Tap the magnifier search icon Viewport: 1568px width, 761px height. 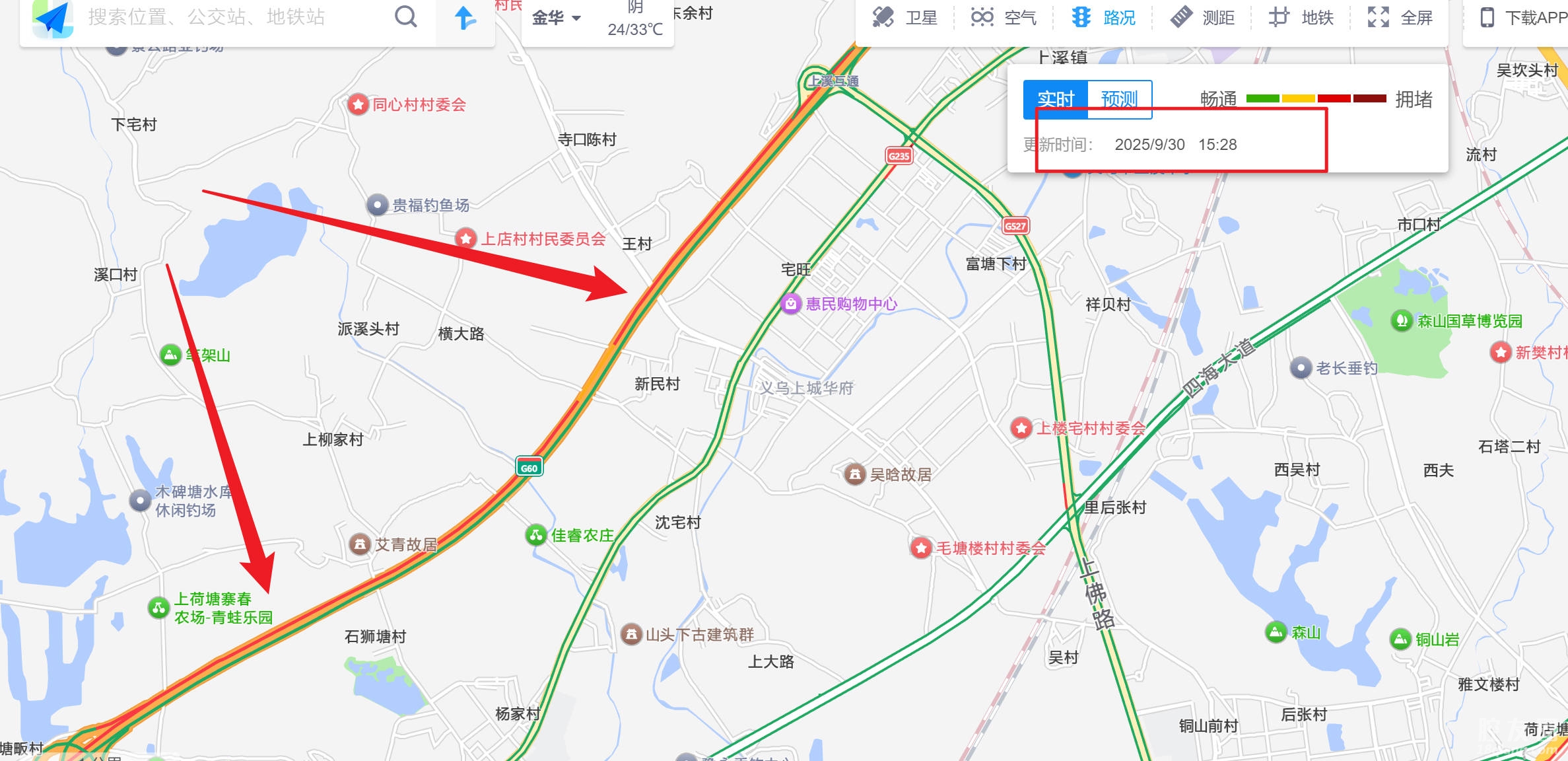click(x=405, y=17)
